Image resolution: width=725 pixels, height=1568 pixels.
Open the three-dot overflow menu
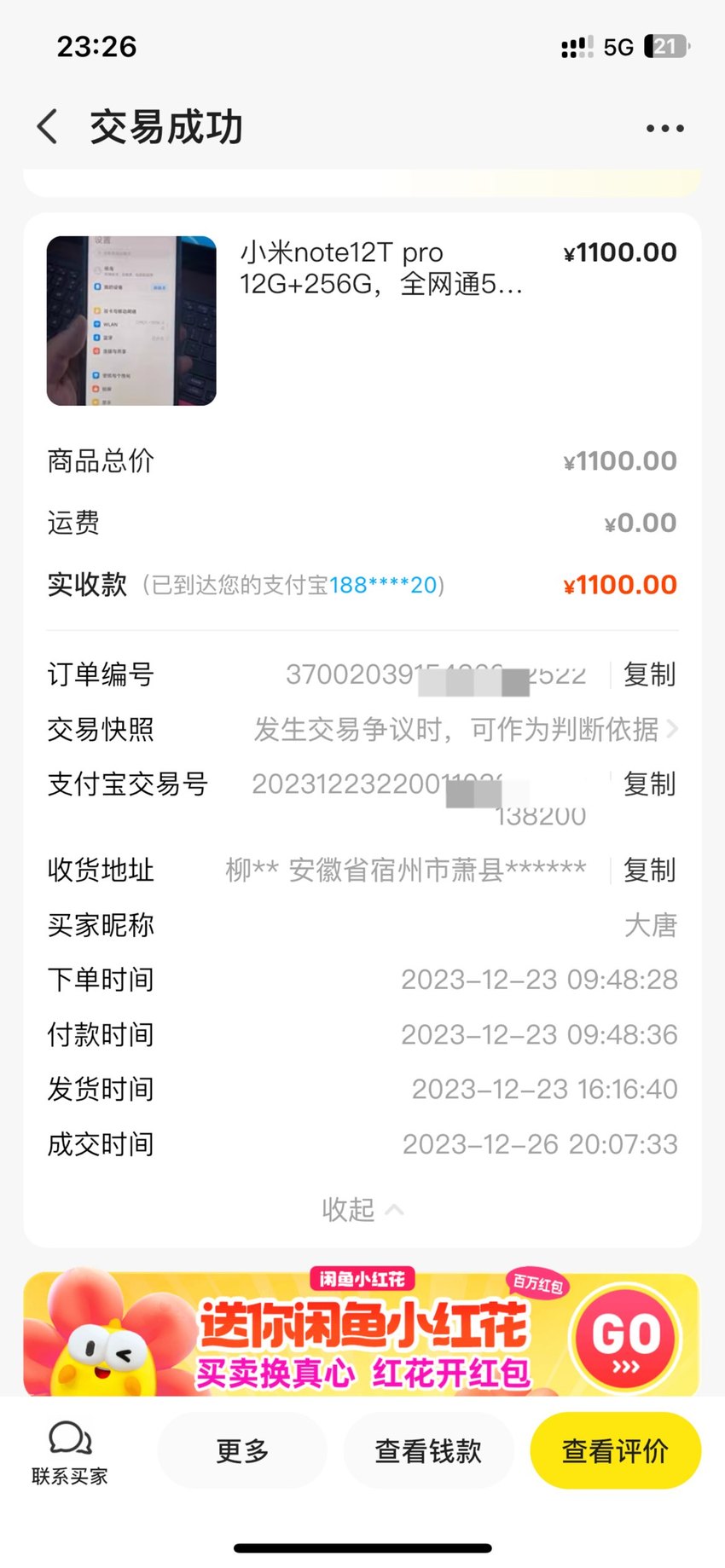664,129
